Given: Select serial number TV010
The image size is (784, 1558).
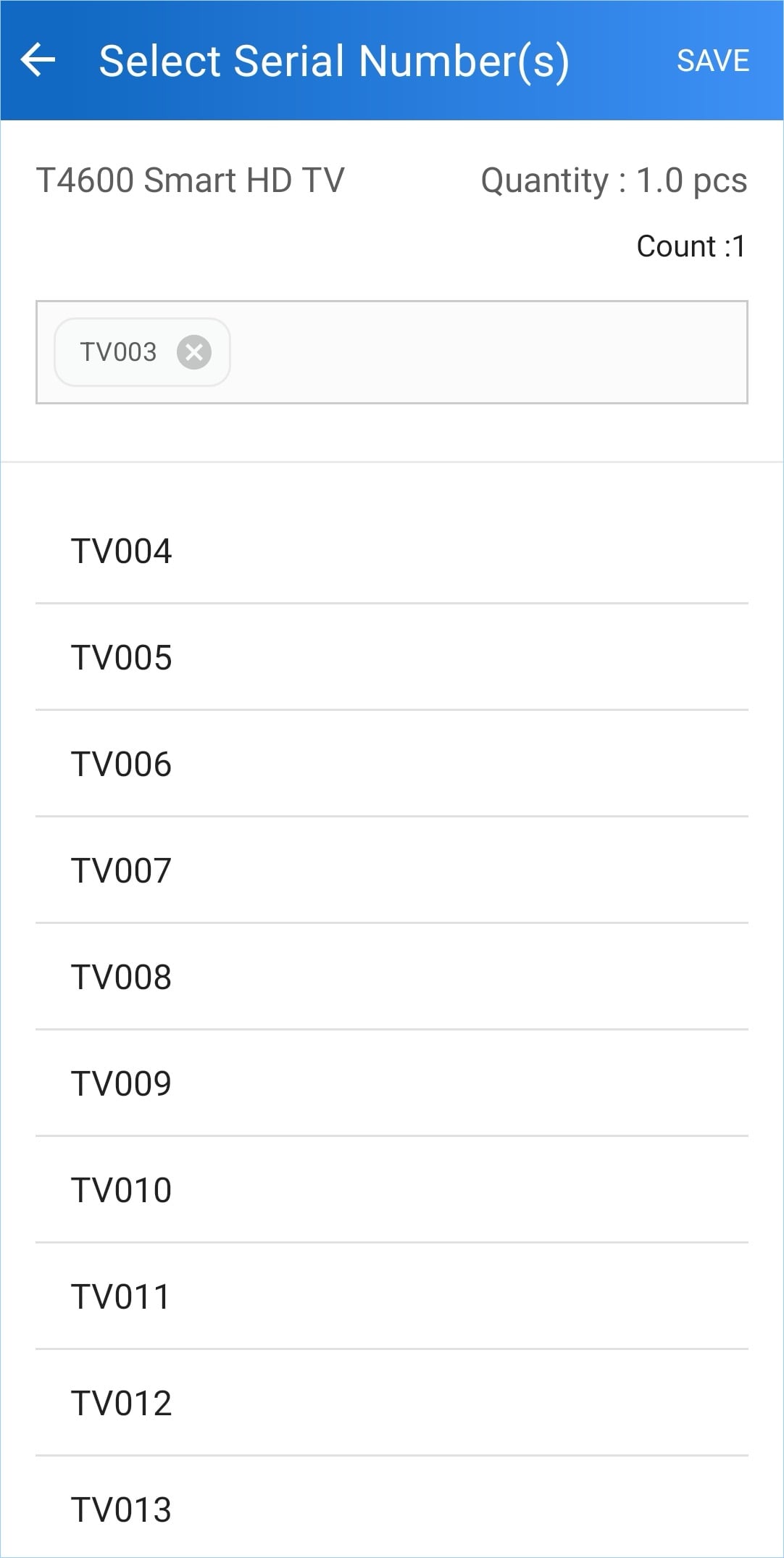Looking at the screenshot, I should (391, 1190).
